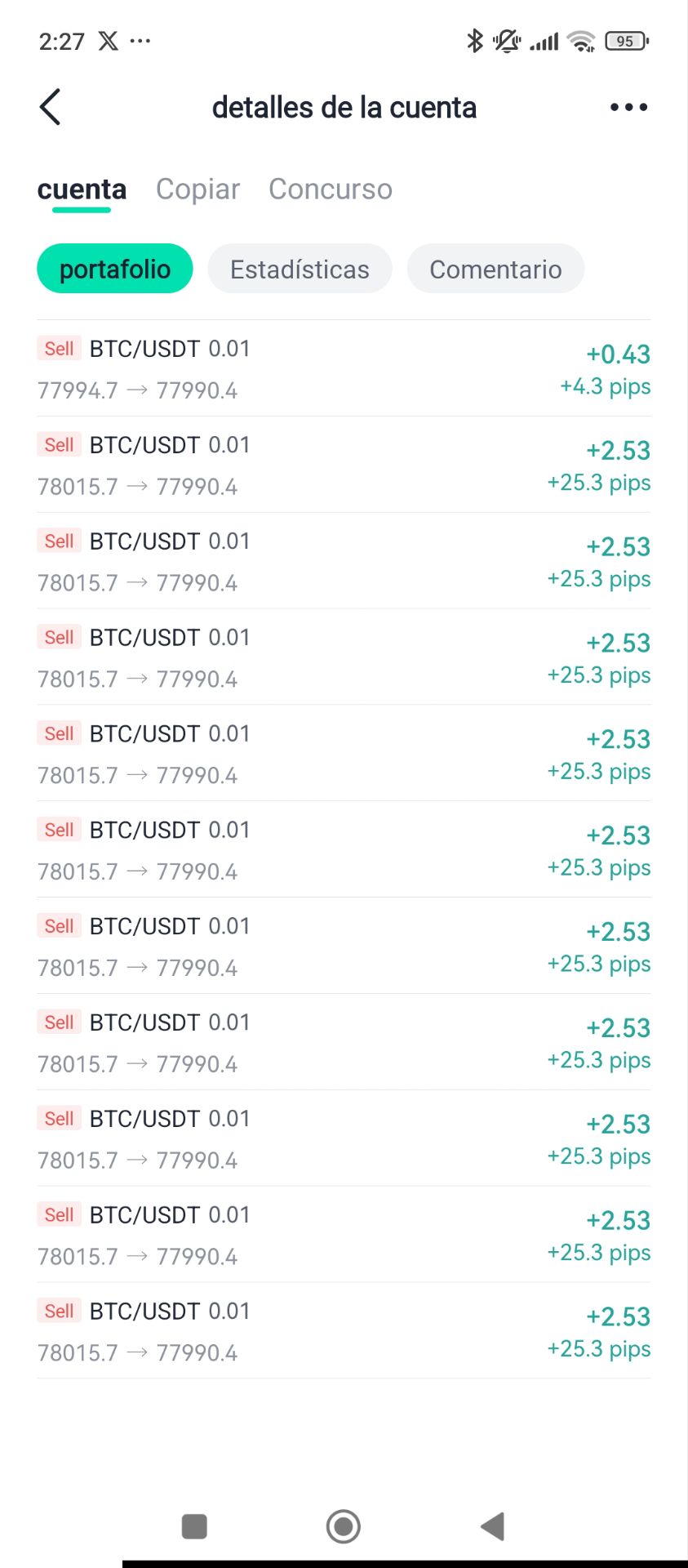The width and height of the screenshot is (688, 1568).
Task: Switch to the Concurso tab
Action: tap(331, 189)
